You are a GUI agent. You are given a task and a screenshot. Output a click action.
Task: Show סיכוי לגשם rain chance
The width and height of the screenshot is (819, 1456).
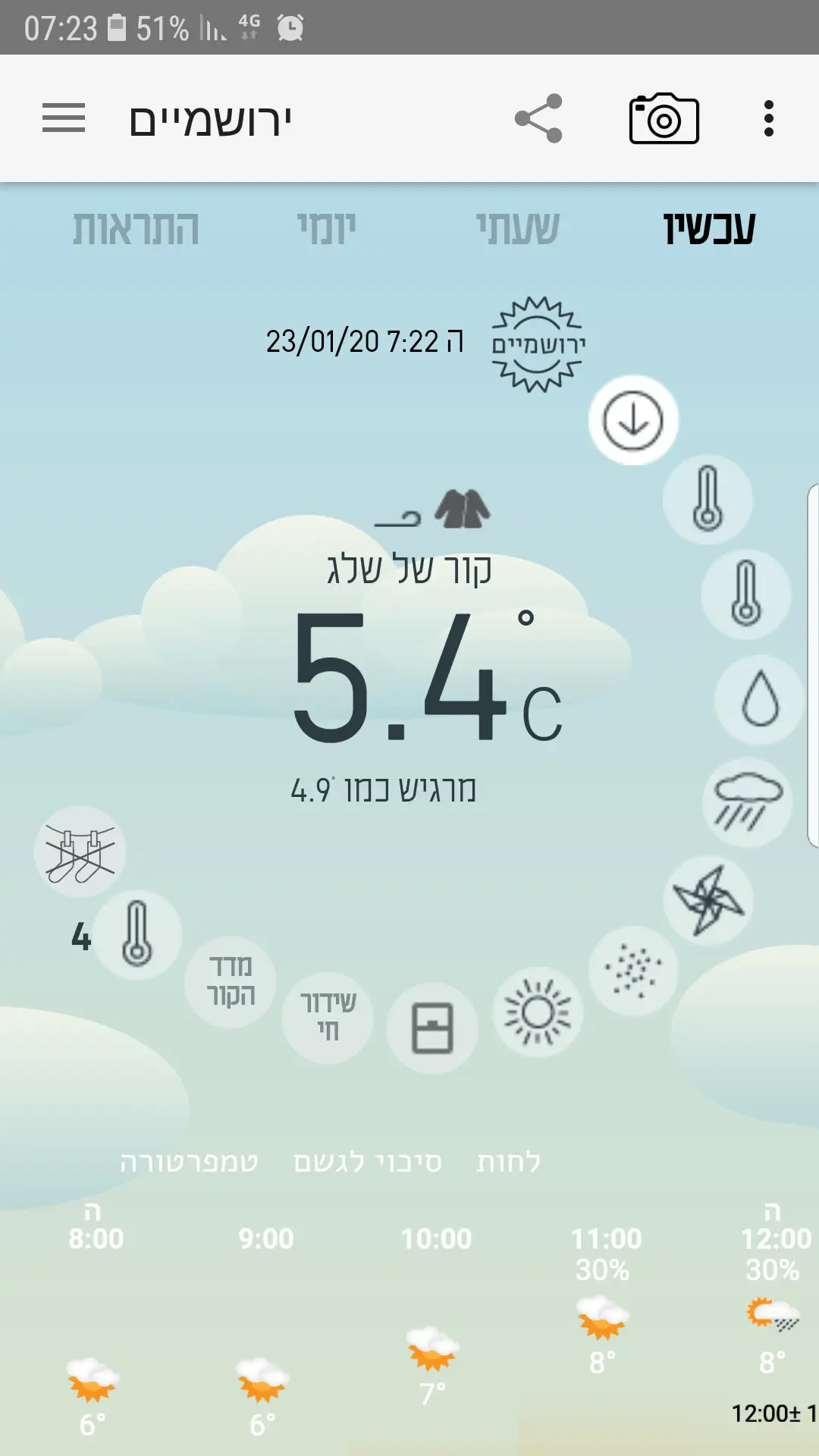pyautogui.click(x=368, y=1162)
